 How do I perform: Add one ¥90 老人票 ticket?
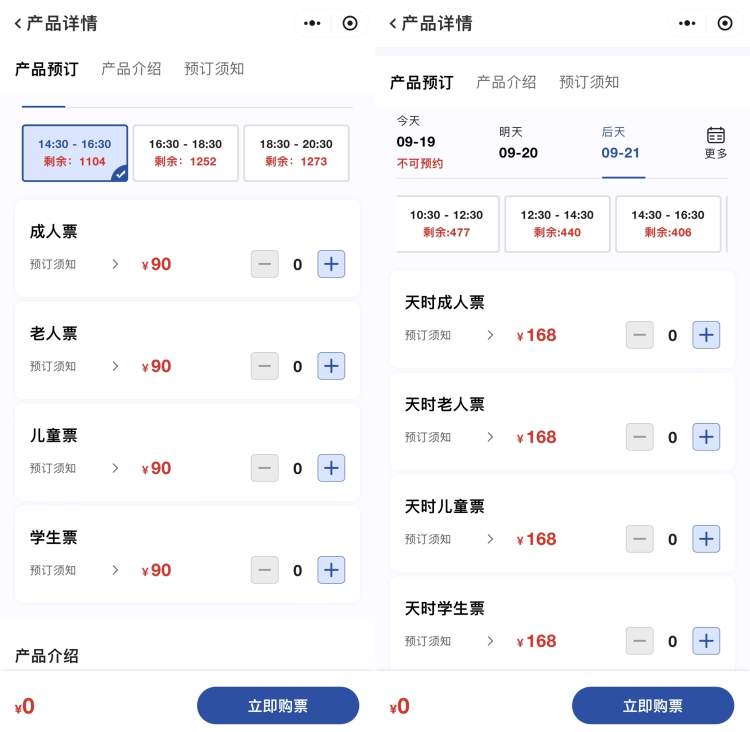click(x=331, y=366)
